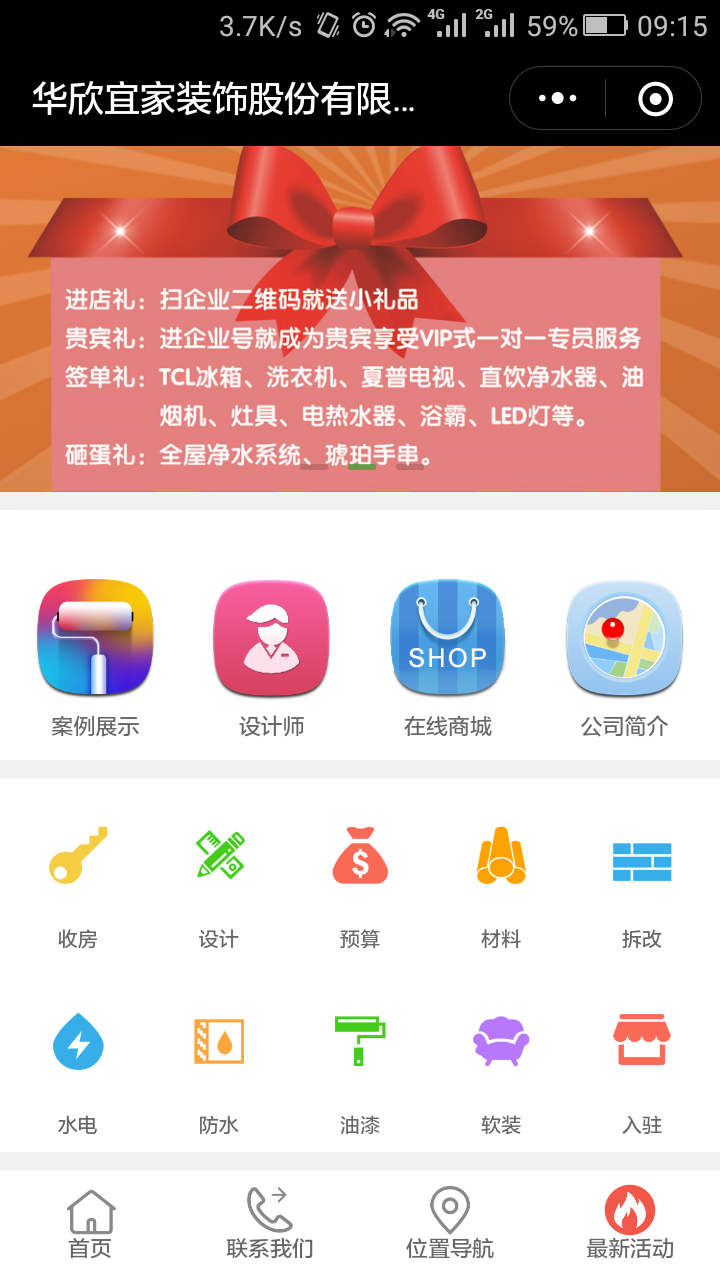The image size is (720, 1280).
Task: Switch to the 联系我们 contact tab
Action: coord(270,1224)
